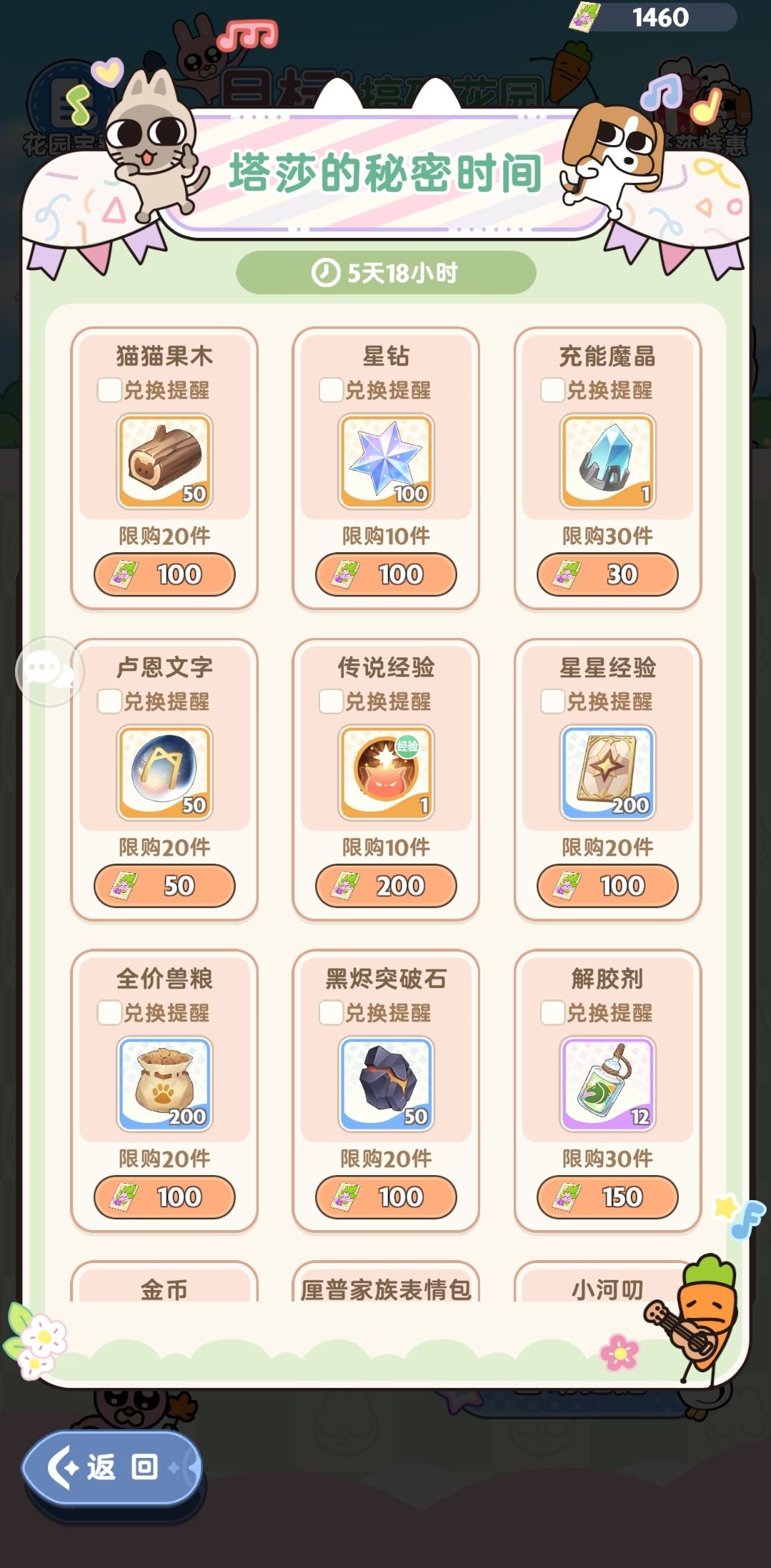
Task: Click the 解胶剂 bottle item icon
Action: [607, 1084]
